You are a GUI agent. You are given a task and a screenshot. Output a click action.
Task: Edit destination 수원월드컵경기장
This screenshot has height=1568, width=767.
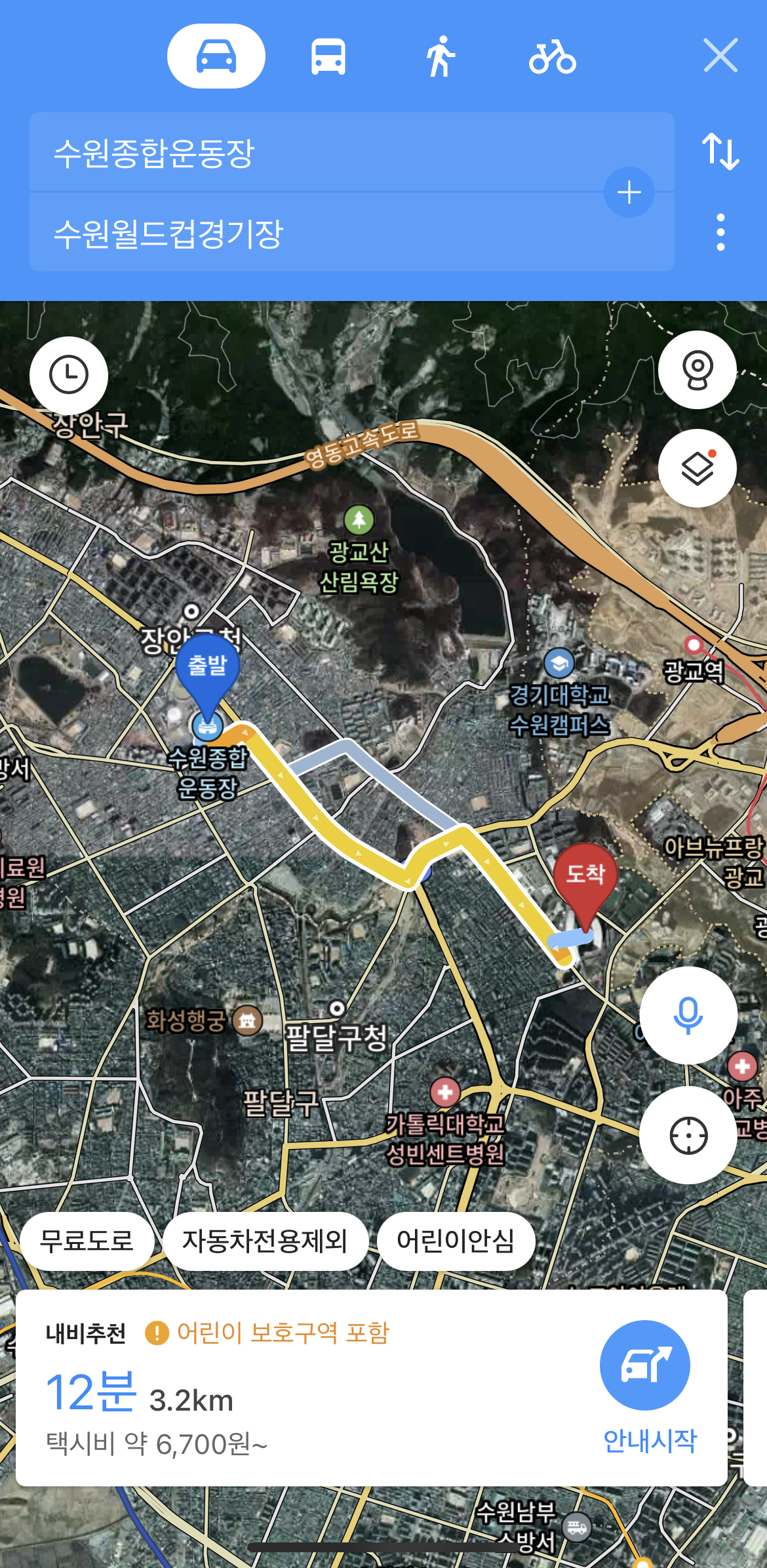tap(315, 233)
